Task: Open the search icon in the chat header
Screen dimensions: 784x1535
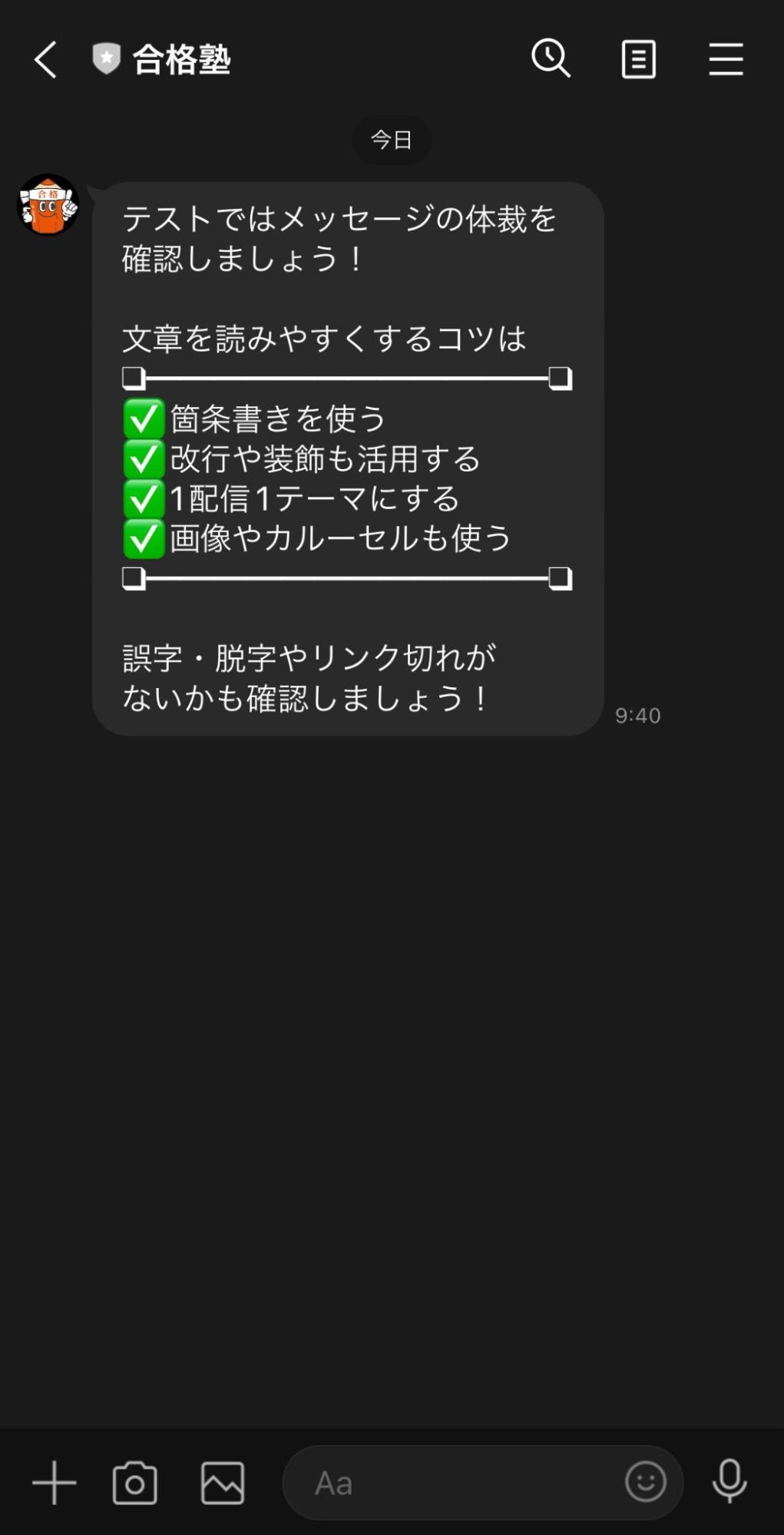Action: pyautogui.click(x=550, y=59)
